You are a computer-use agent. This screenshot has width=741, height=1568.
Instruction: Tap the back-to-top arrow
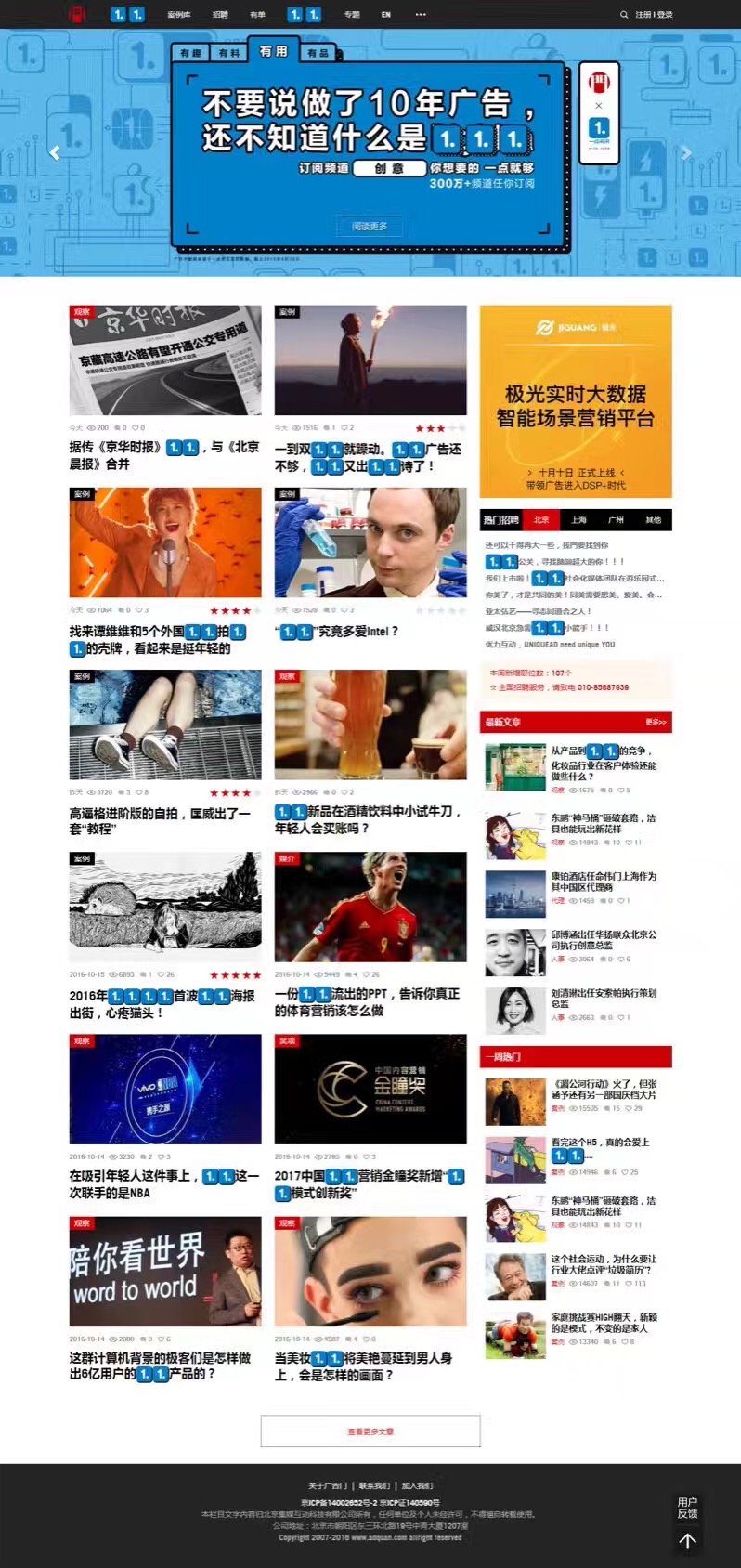coord(687,1541)
